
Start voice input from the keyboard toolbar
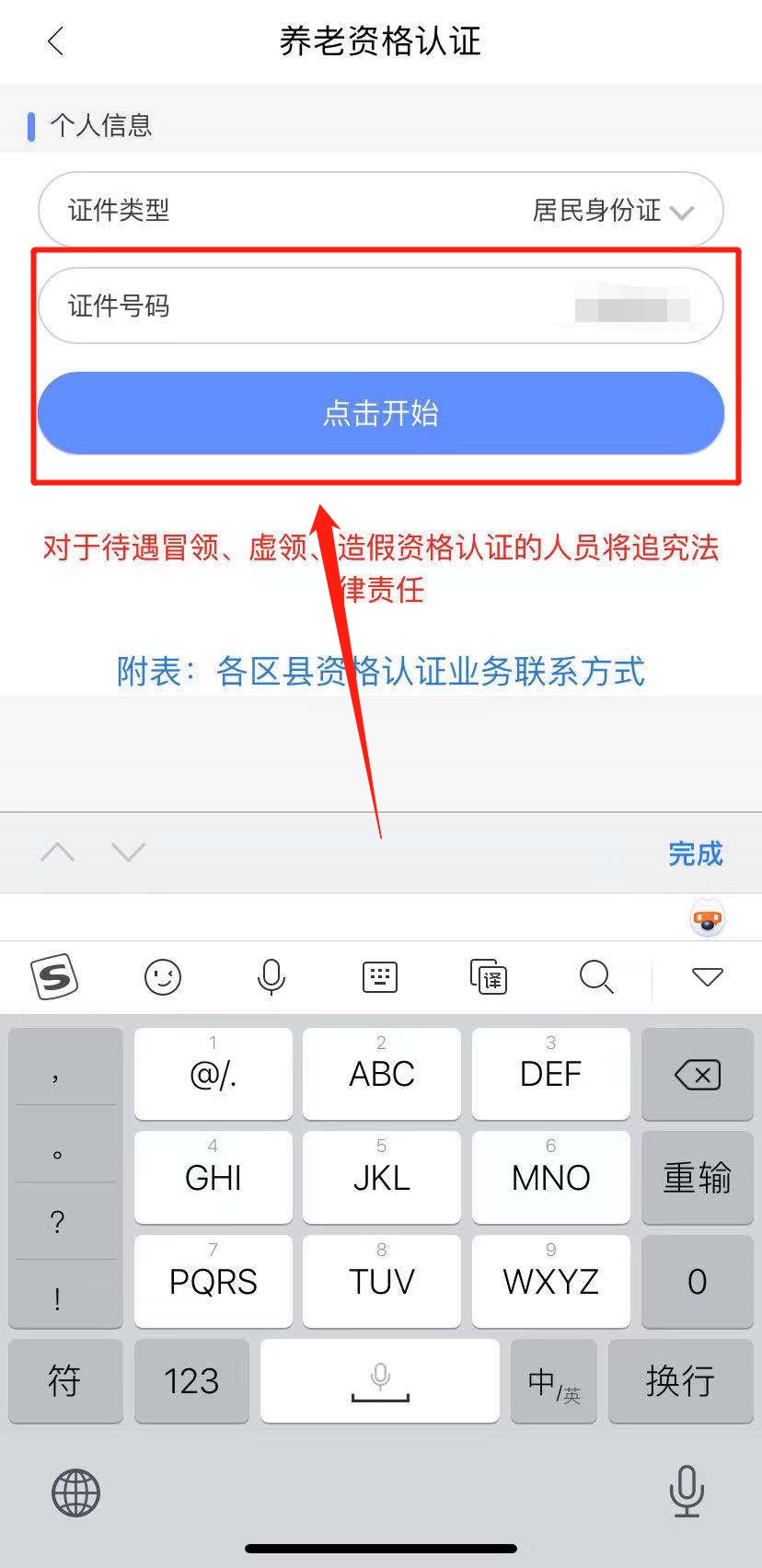(x=271, y=977)
